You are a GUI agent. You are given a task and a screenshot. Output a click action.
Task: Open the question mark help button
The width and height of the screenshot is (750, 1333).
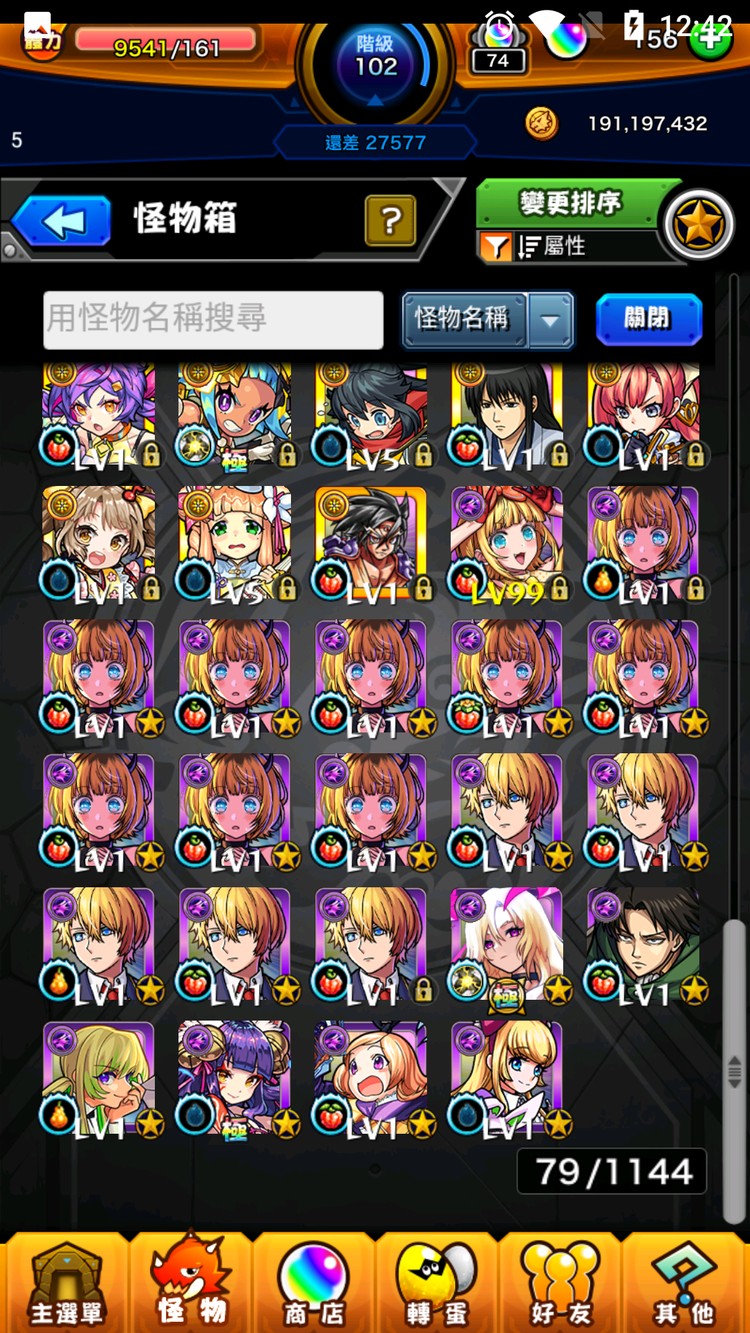(x=390, y=220)
